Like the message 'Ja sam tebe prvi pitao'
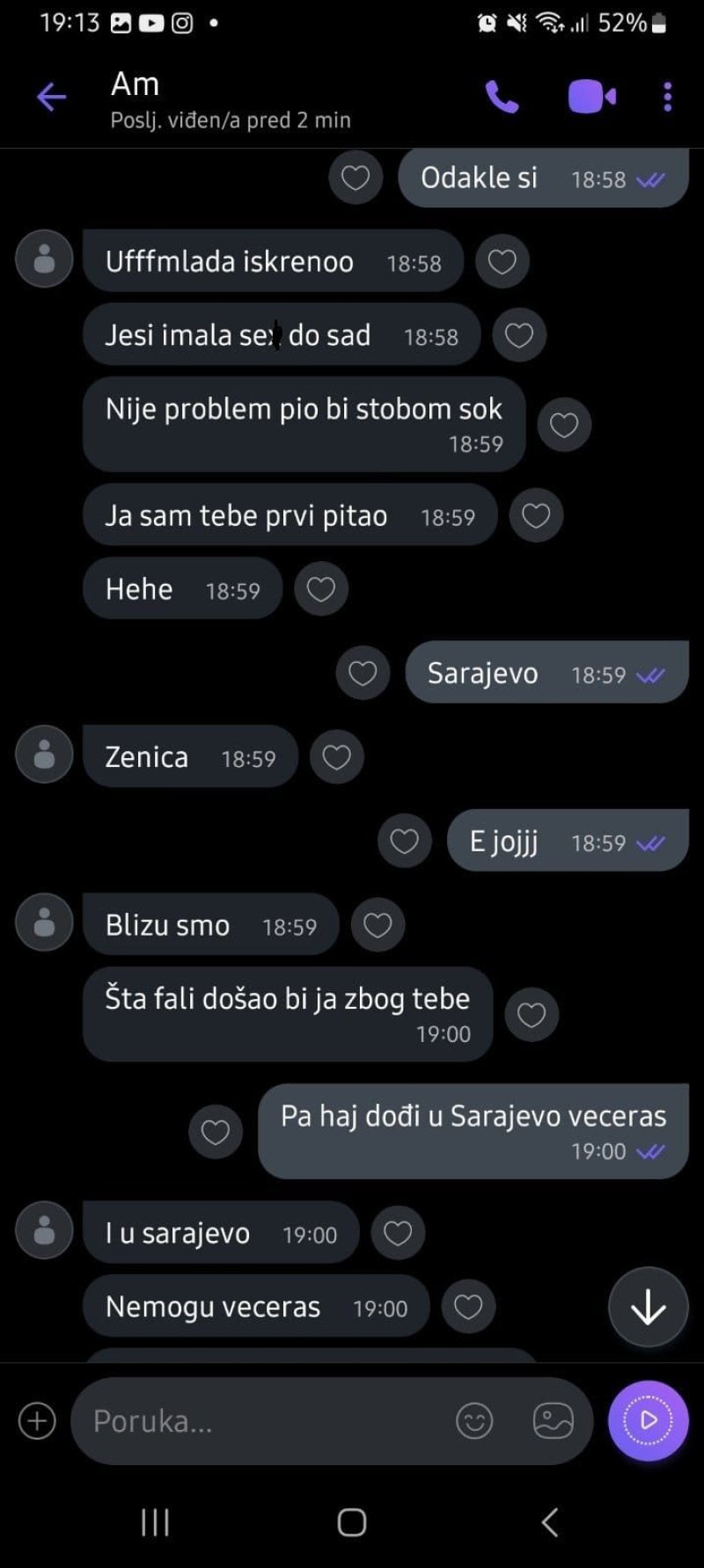The image size is (704, 1568). pyautogui.click(x=536, y=516)
